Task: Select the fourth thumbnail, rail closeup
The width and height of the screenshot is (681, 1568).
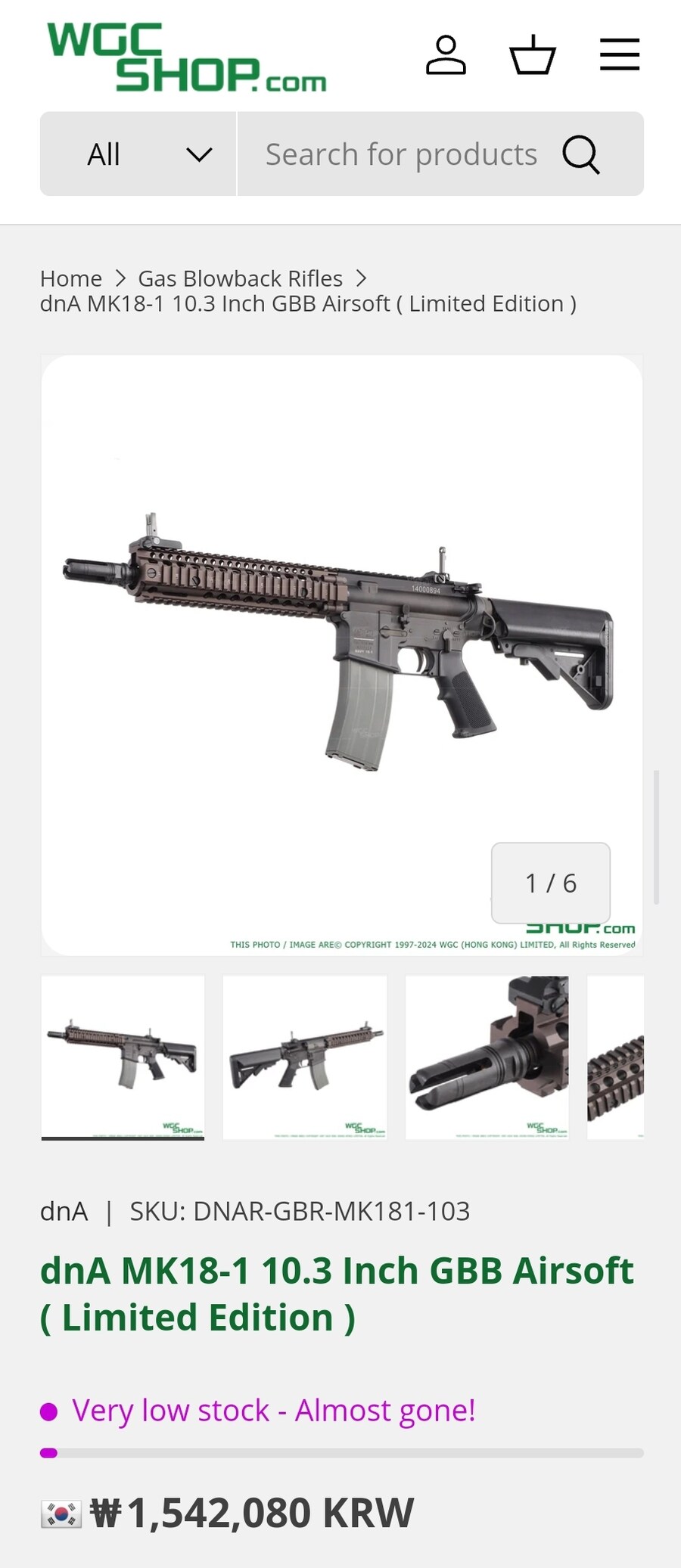Action: tap(616, 1057)
